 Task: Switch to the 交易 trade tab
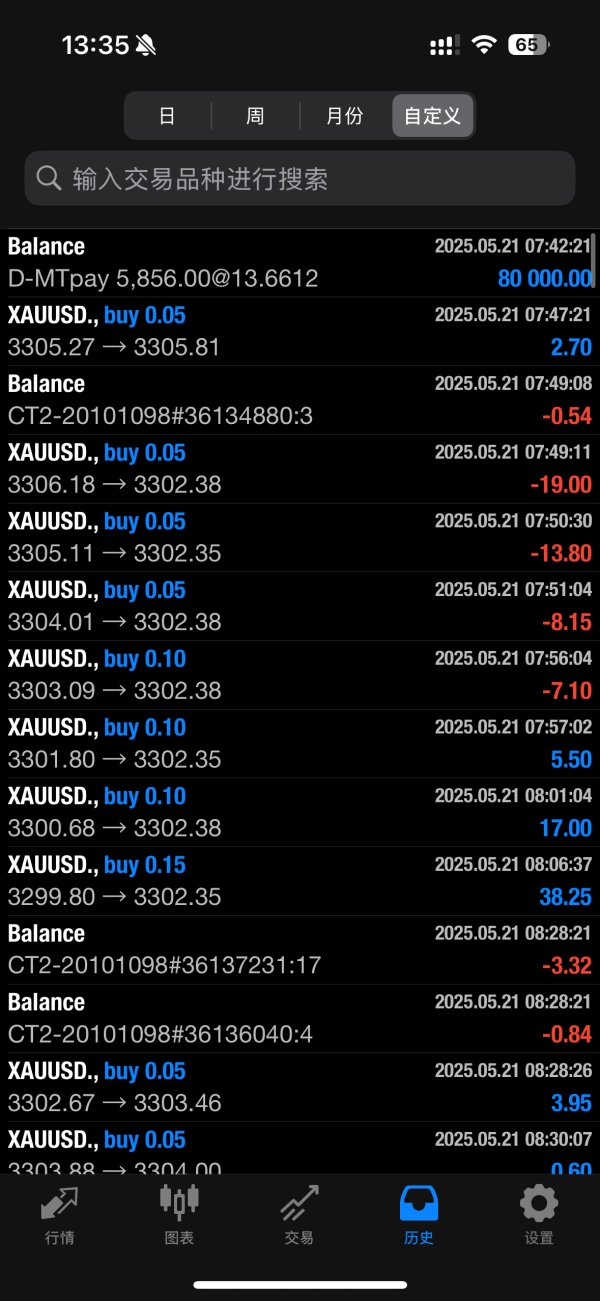tap(299, 1214)
